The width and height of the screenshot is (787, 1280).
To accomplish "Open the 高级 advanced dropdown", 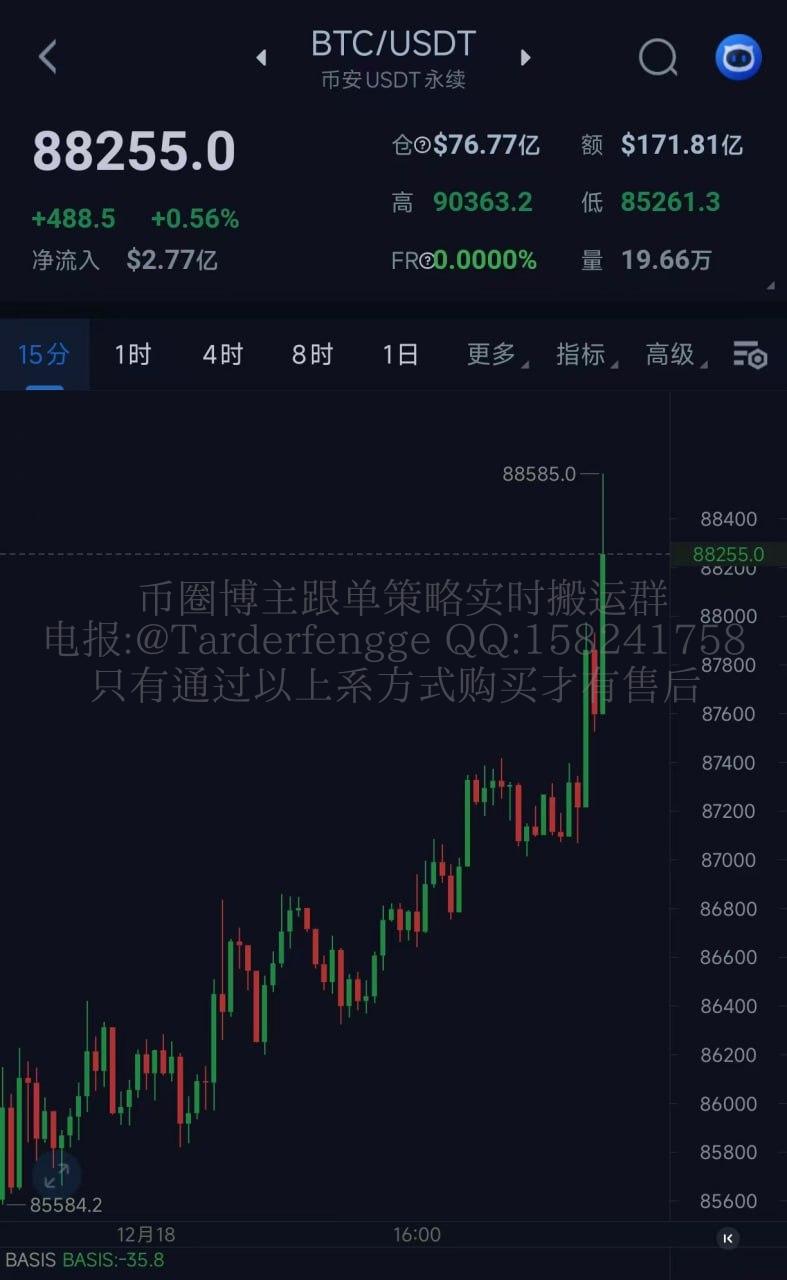I will [675, 354].
